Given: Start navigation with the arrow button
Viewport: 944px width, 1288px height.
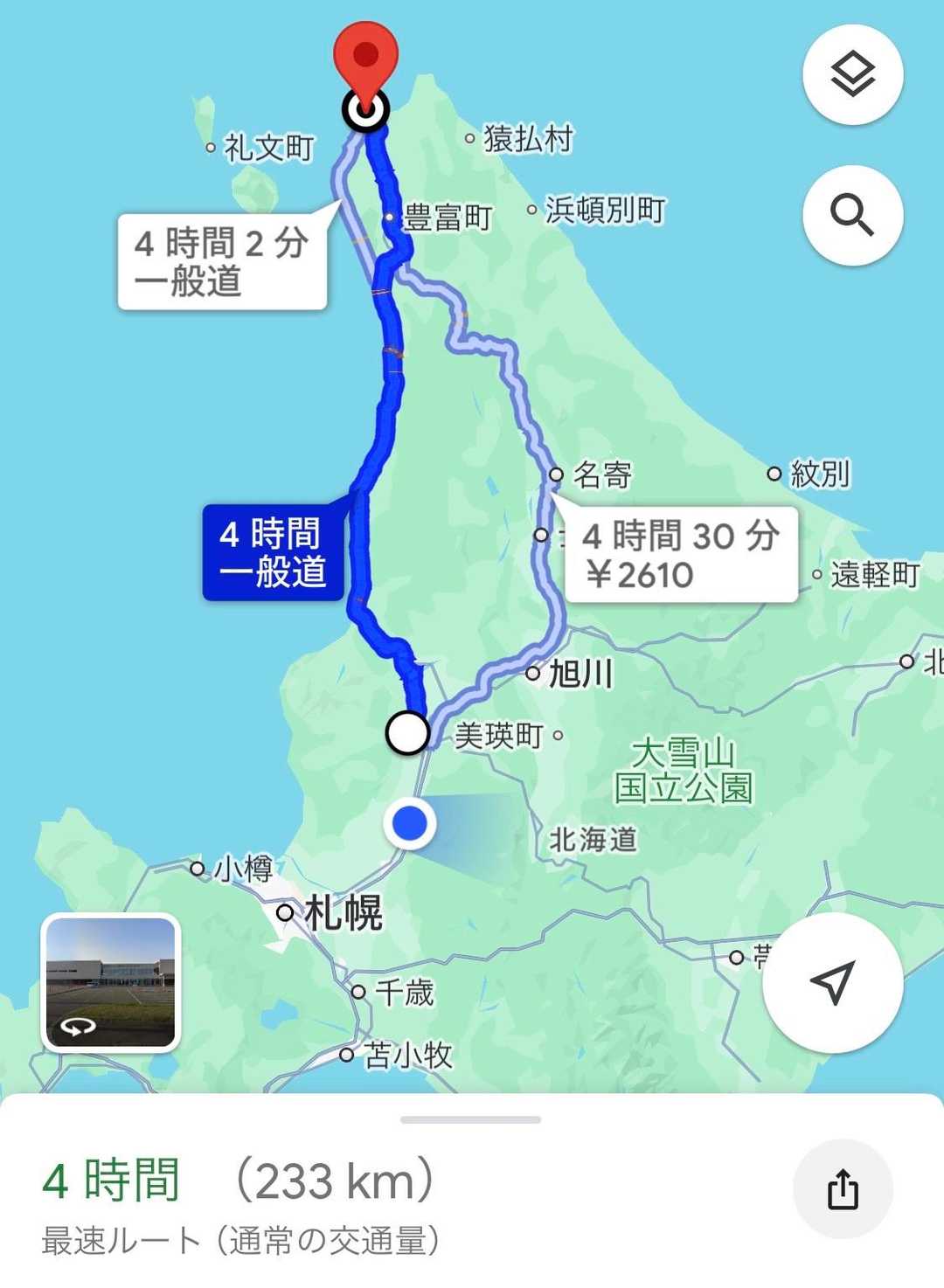Looking at the screenshot, I should [x=832, y=982].
